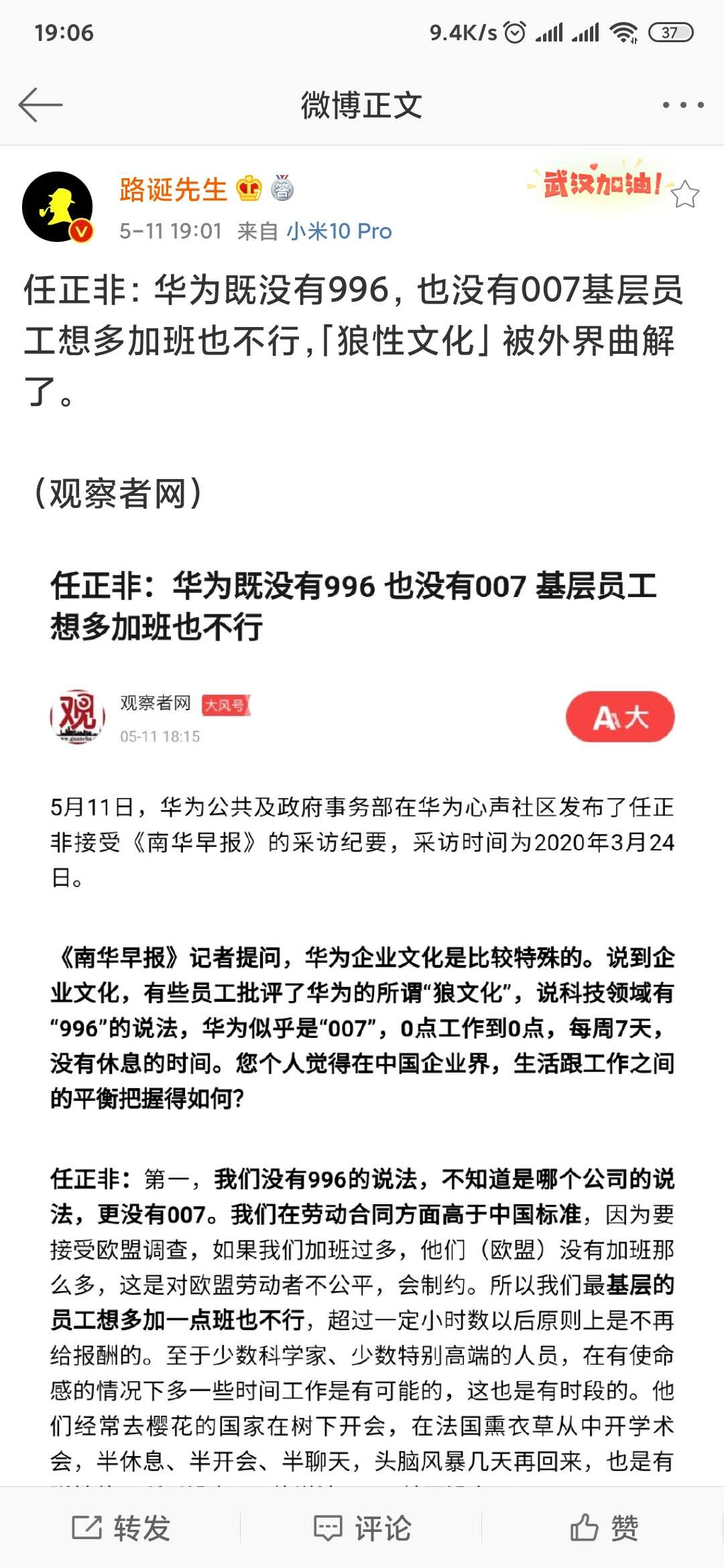Tap the username 路诞先生

(173, 190)
